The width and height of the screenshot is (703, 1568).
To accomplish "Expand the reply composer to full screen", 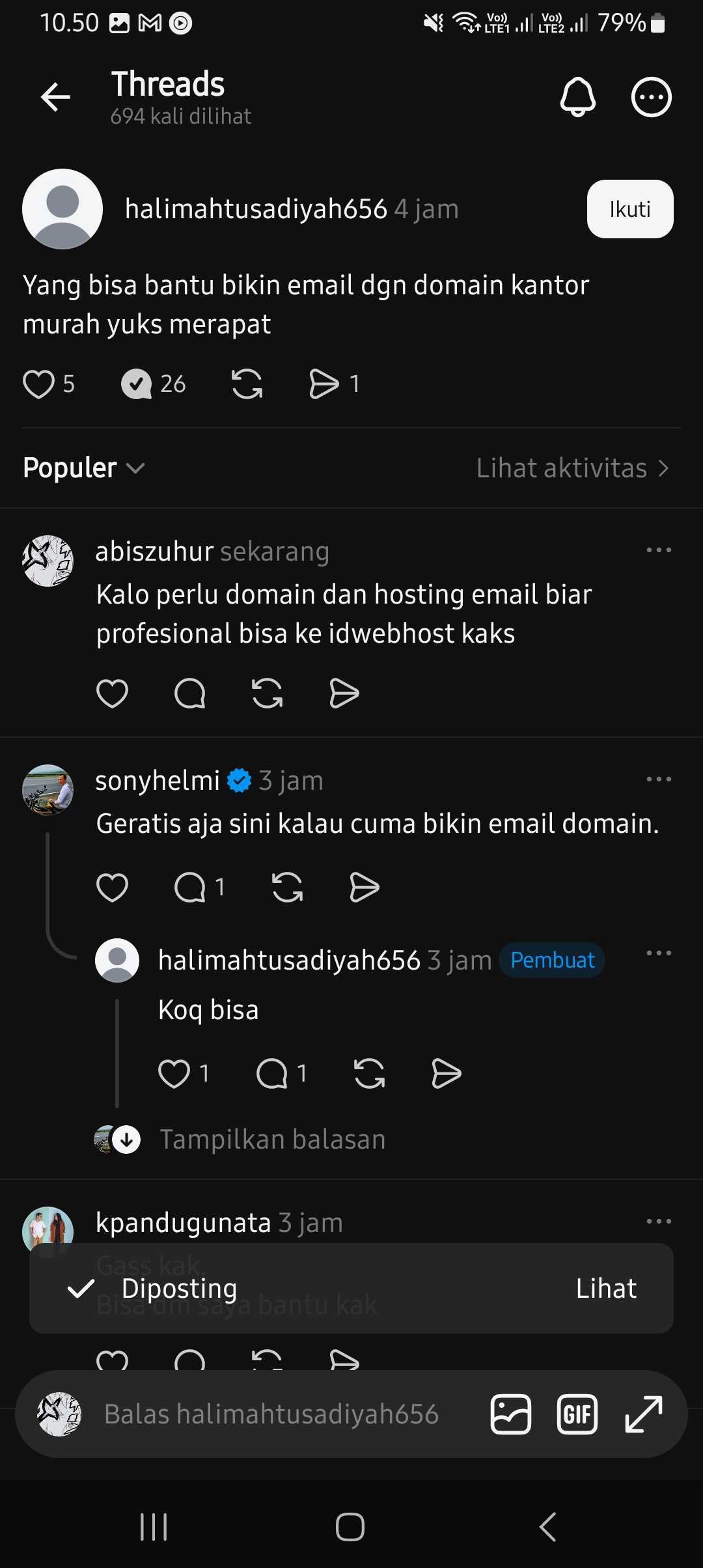I will point(644,1414).
